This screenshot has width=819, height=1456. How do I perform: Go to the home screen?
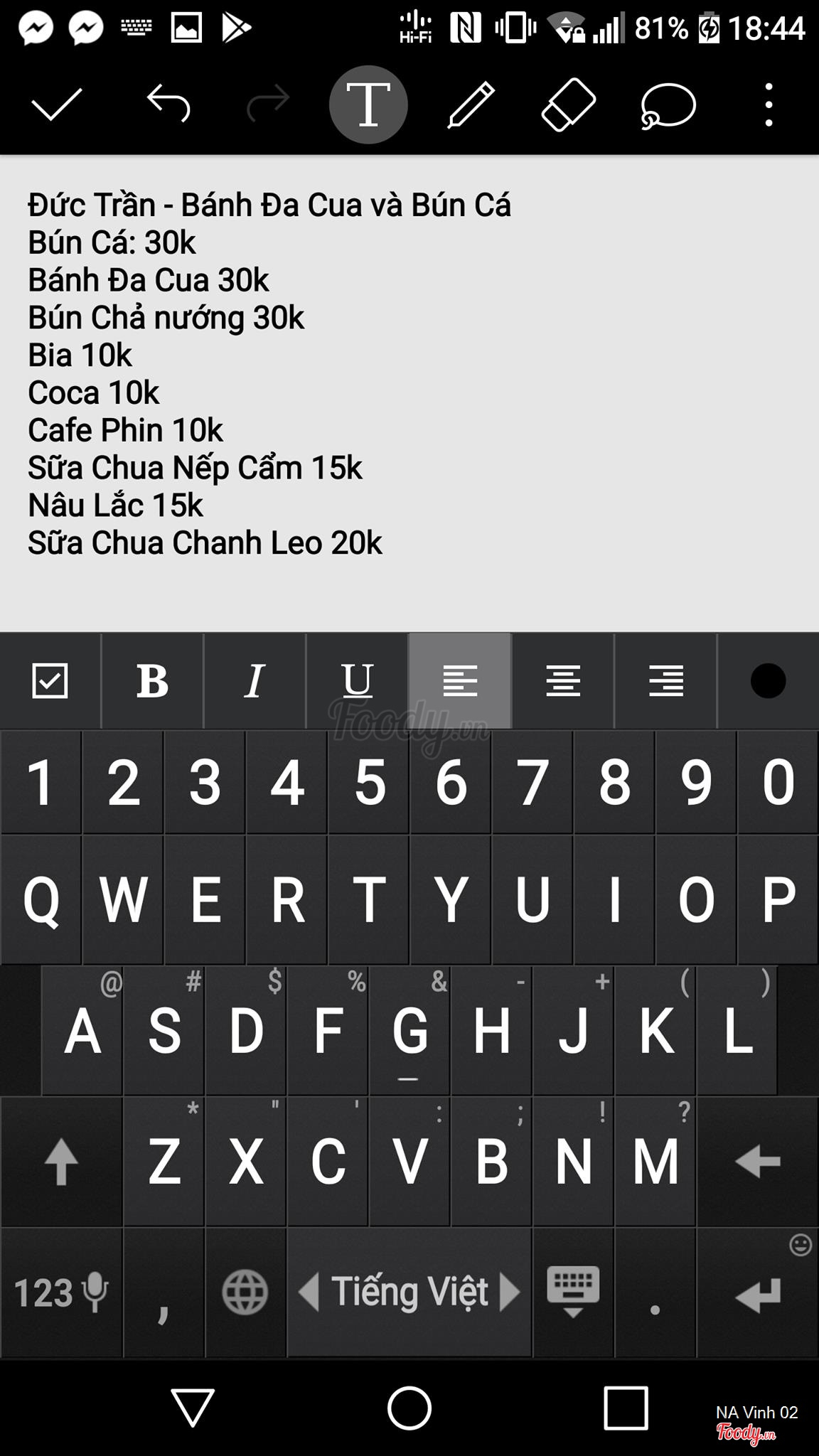pyautogui.click(x=409, y=1408)
